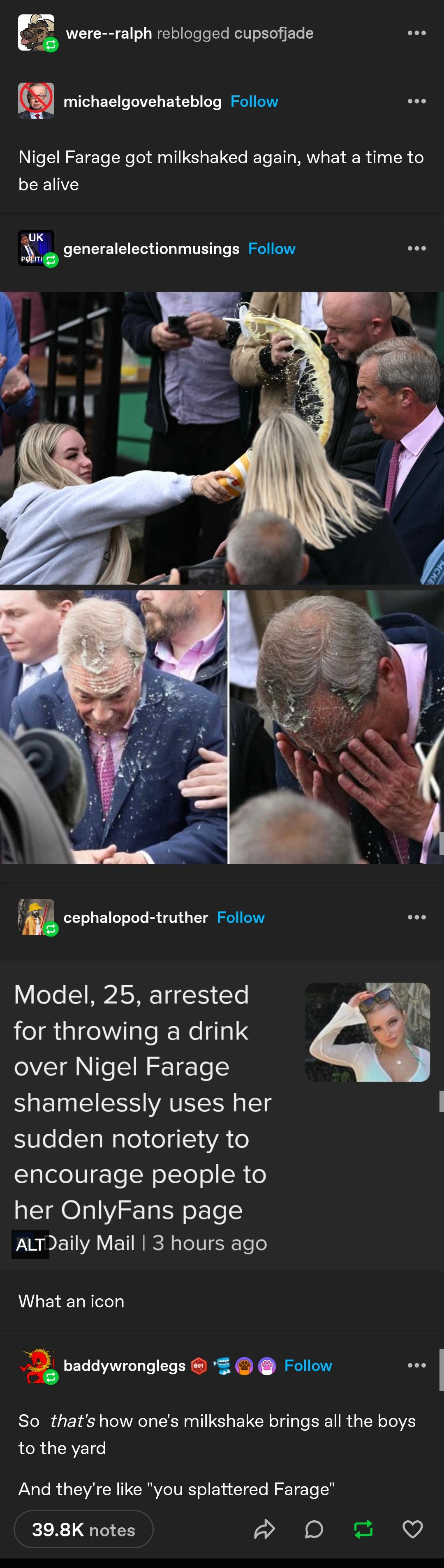Open were--ralph's blog name
This screenshot has height=1568, width=444.
tap(109, 33)
